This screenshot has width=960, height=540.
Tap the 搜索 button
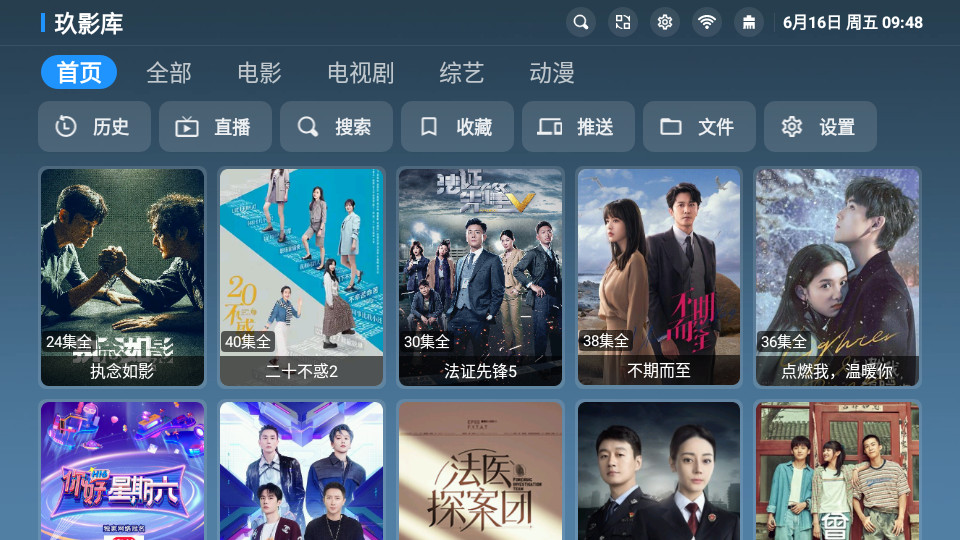336,127
